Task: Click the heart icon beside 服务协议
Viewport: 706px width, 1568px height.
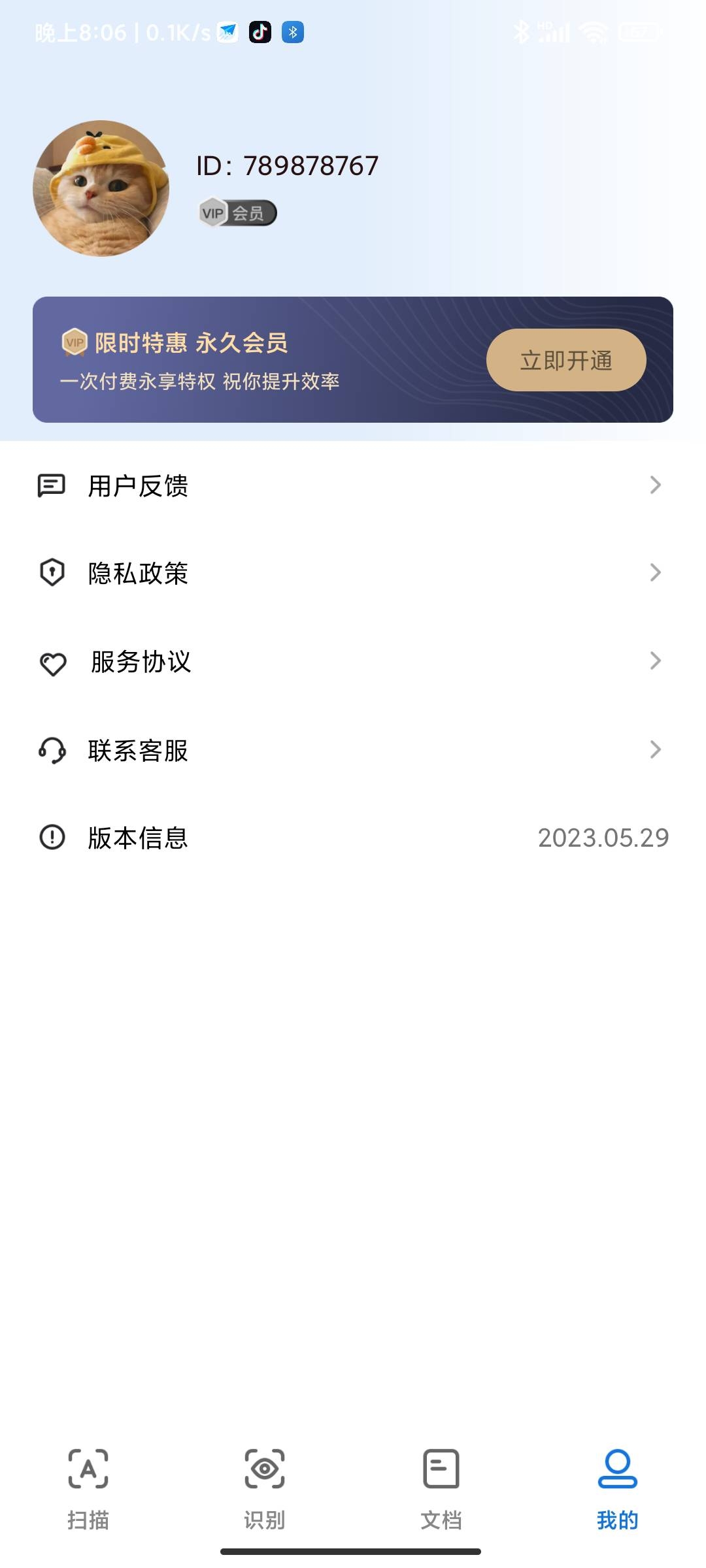Action: click(x=53, y=662)
